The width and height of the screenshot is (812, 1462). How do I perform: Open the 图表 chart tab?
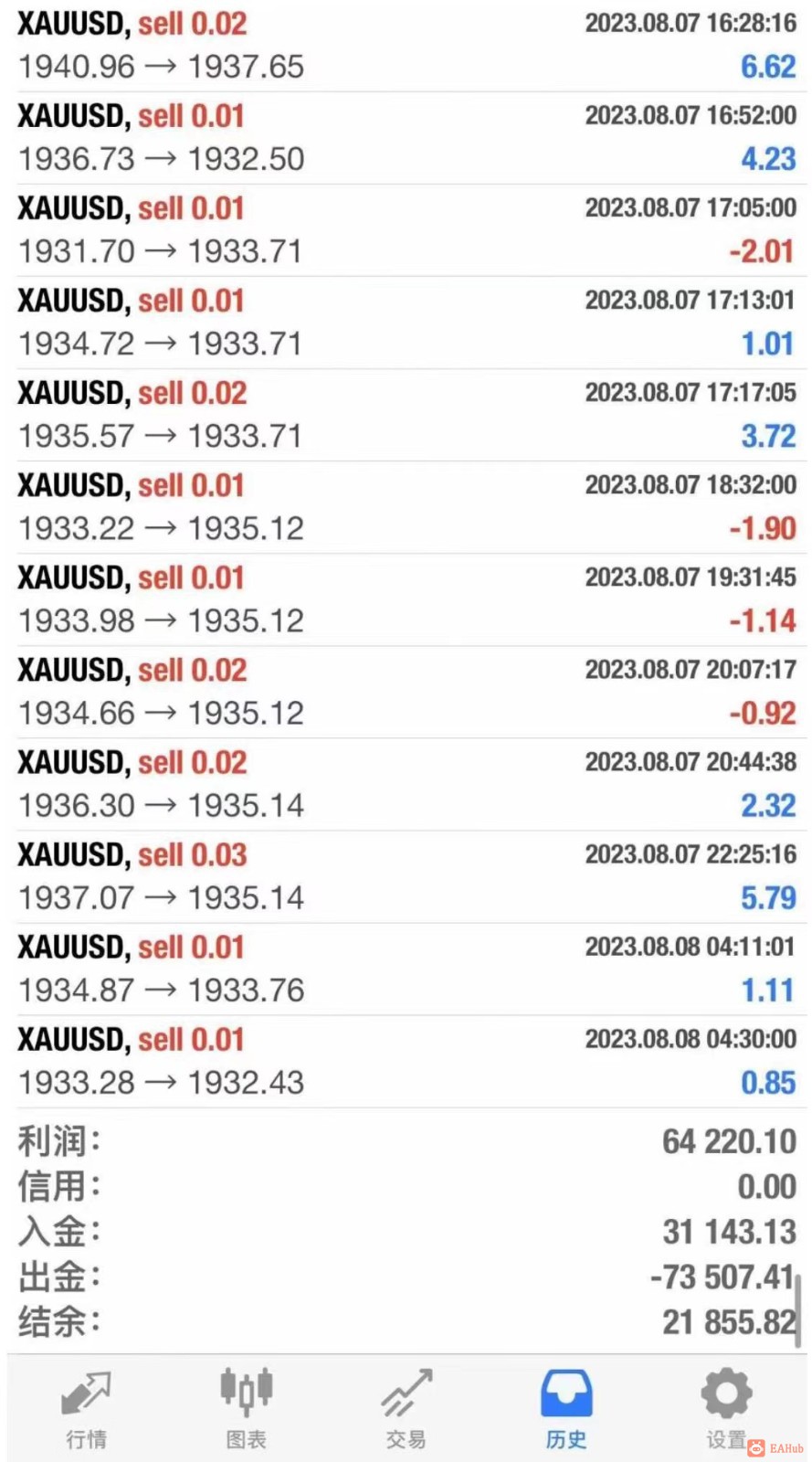pyautogui.click(x=246, y=1408)
